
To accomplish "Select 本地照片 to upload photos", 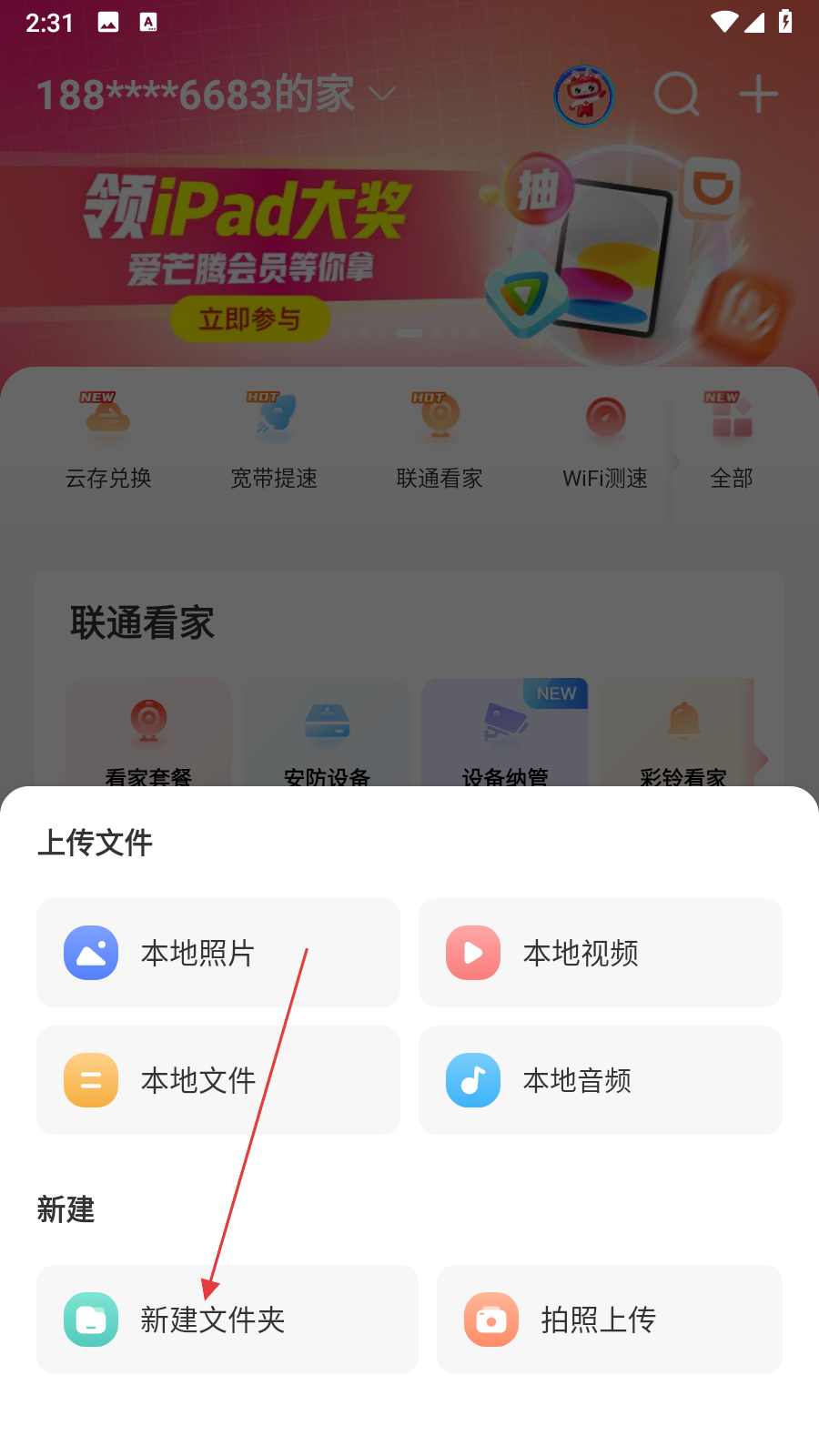I will (218, 953).
